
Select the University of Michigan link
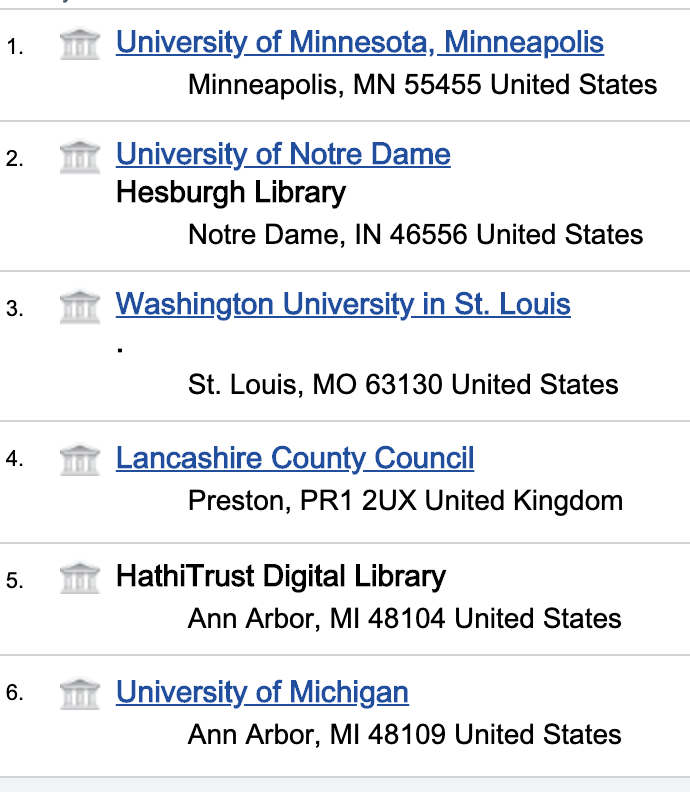tap(262, 692)
